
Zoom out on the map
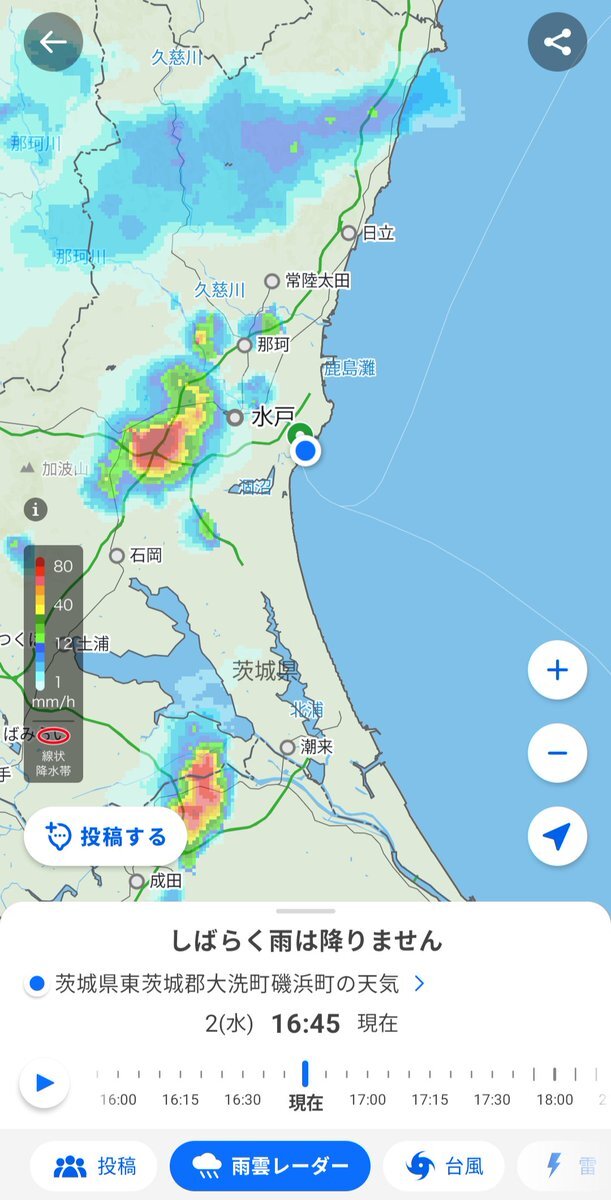(x=557, y=753)
